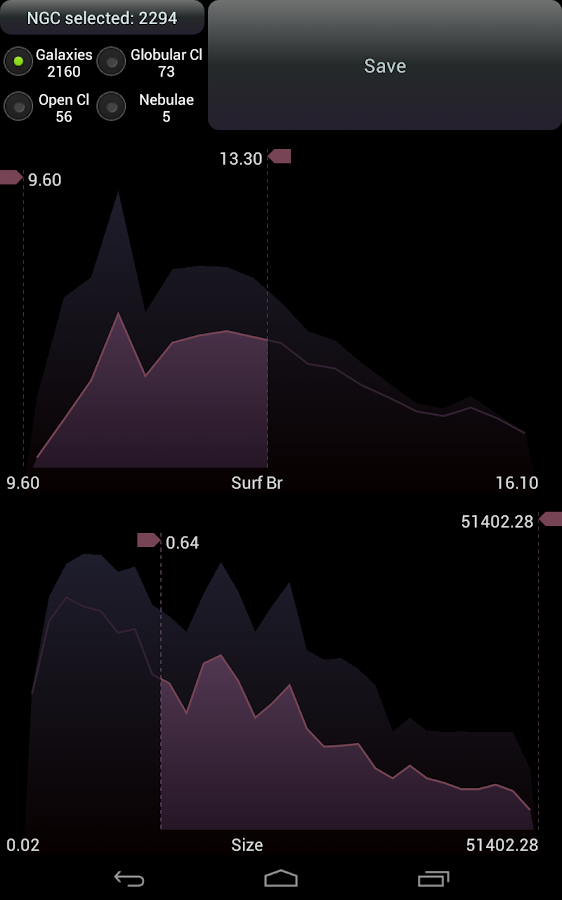Tap the 13.30 surface brightness maximum handle
This screenshot has width=562, height=900.
[x=280, y=156]
